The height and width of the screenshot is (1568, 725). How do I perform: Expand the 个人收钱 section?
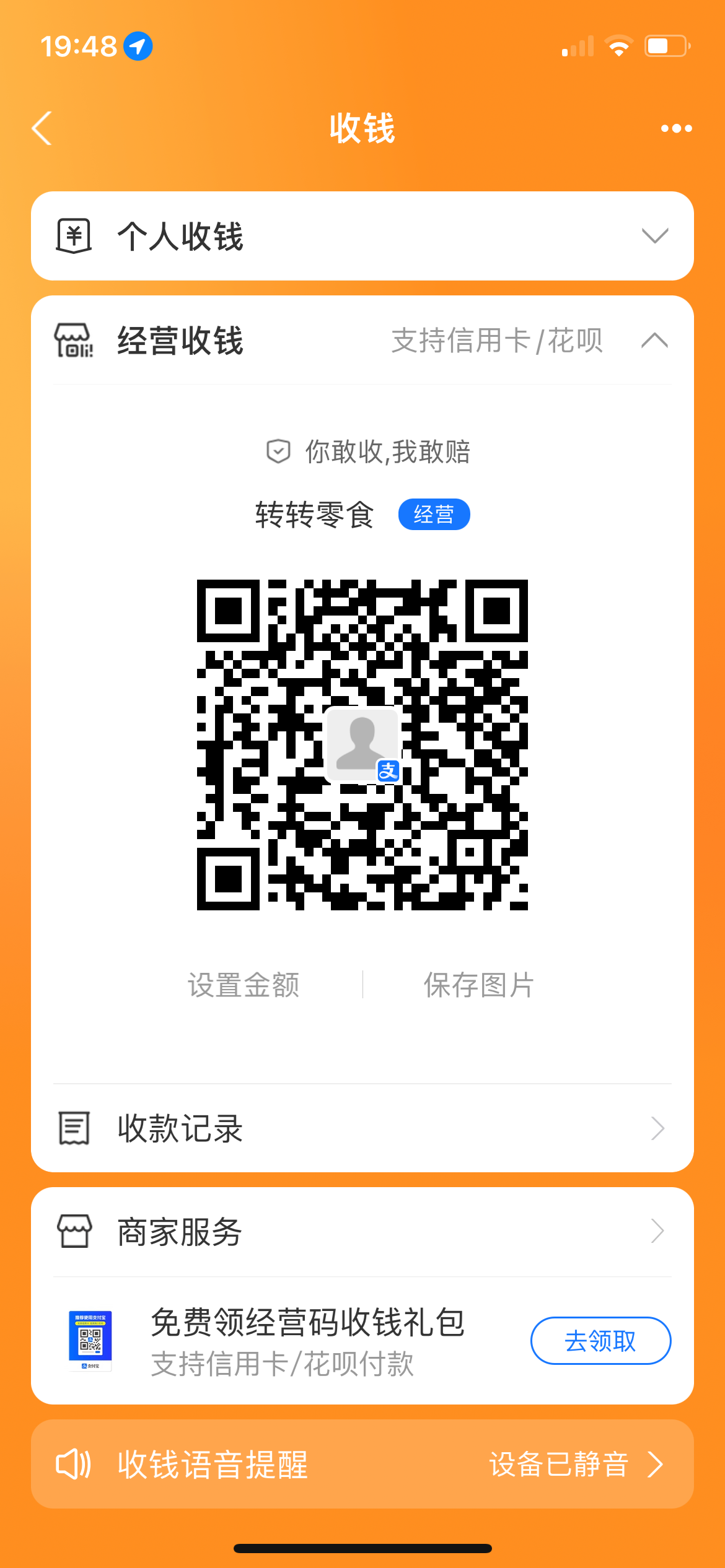(654, 236)
